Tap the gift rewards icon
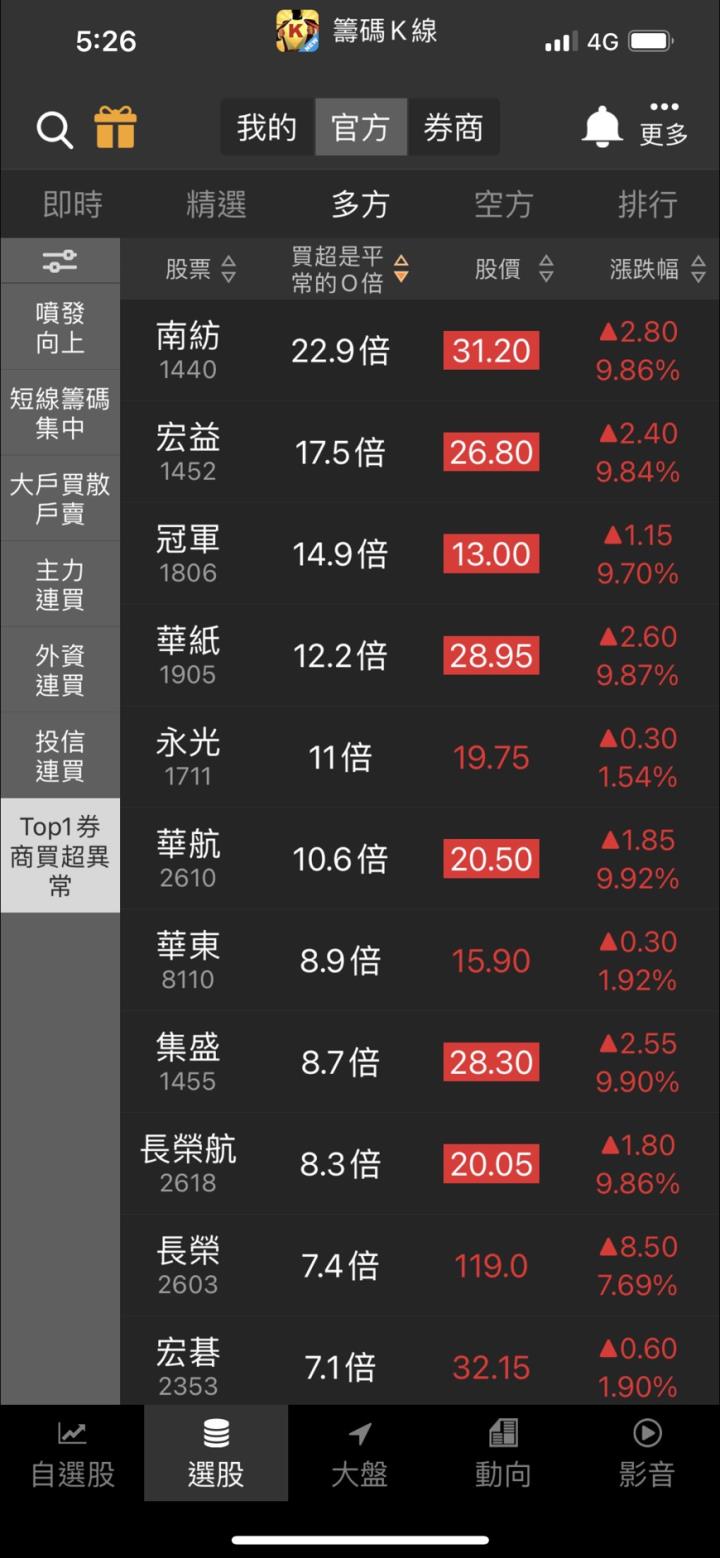 [117, 128]
